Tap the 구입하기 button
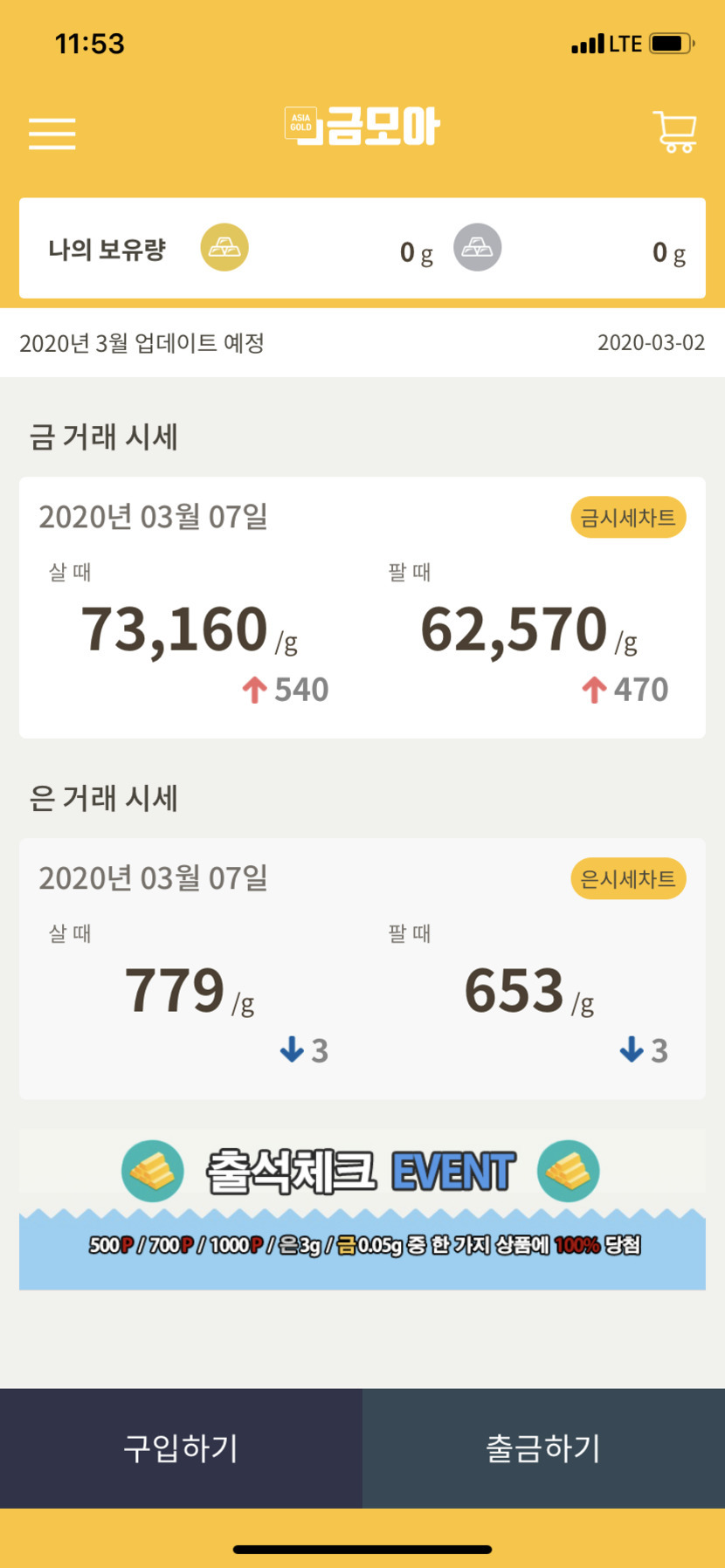 pyautogui.click(x=181, y=1448)
